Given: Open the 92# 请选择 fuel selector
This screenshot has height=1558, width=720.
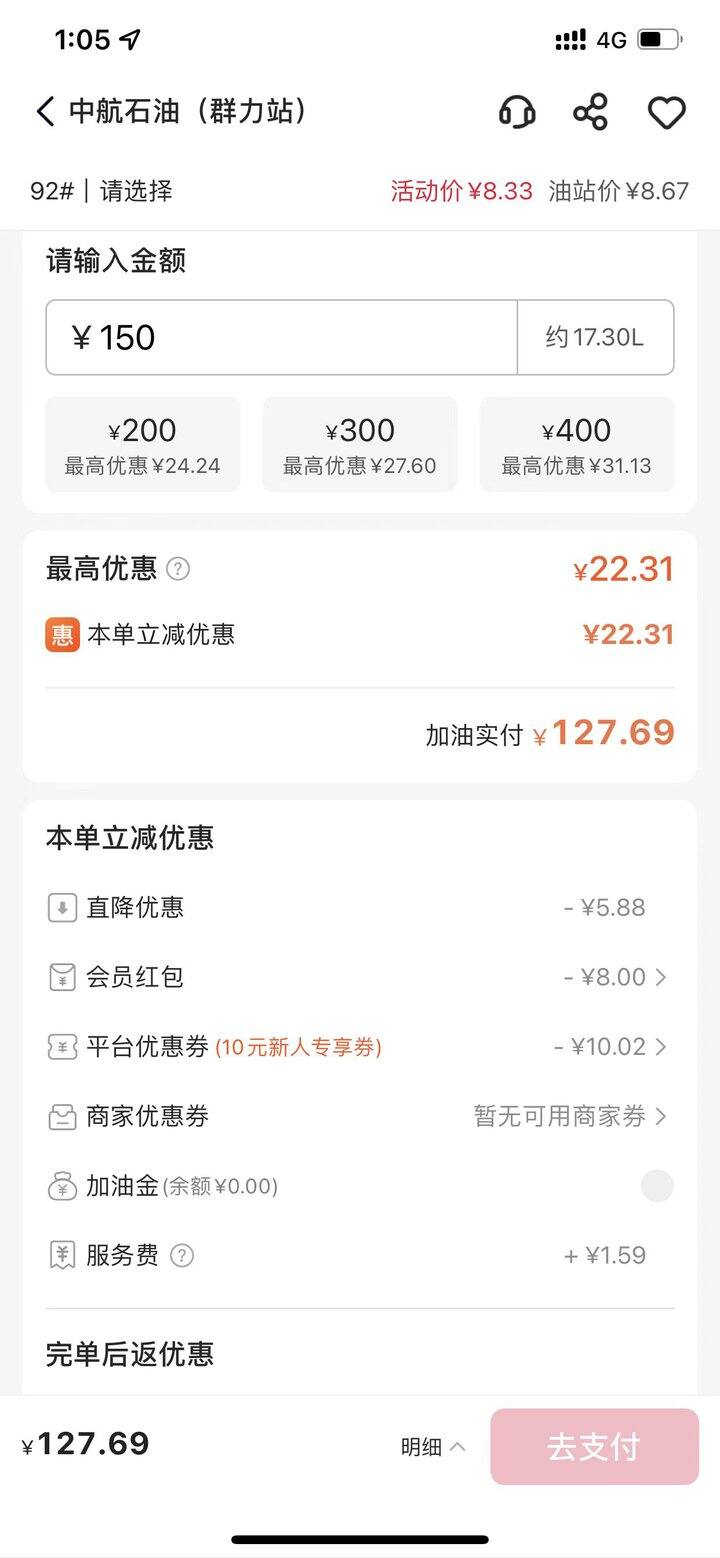Looking at the screenshot, I should [x=101, y=191].
